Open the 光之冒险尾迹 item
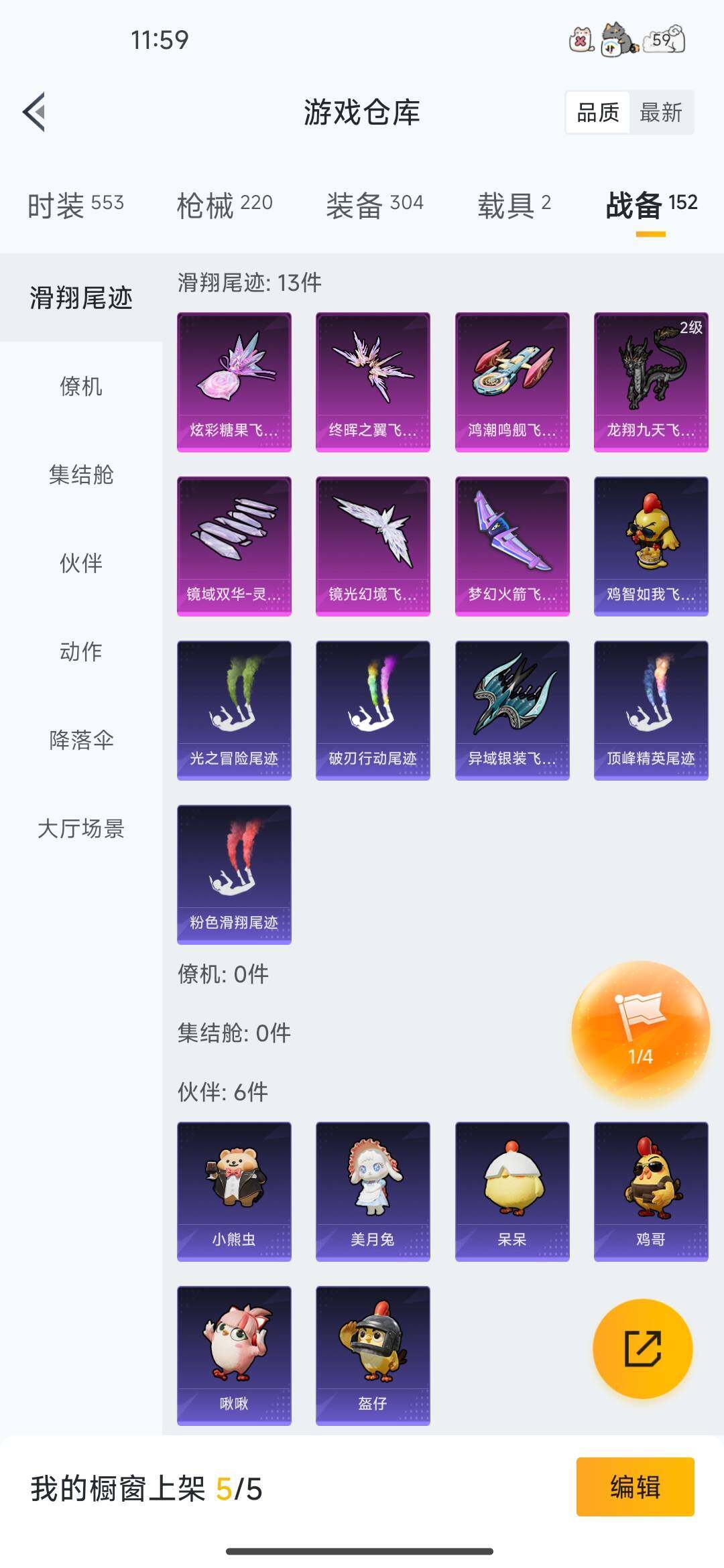Image resolution: width=724 pixels, height=1568 pixels. (x=234, y=710)
